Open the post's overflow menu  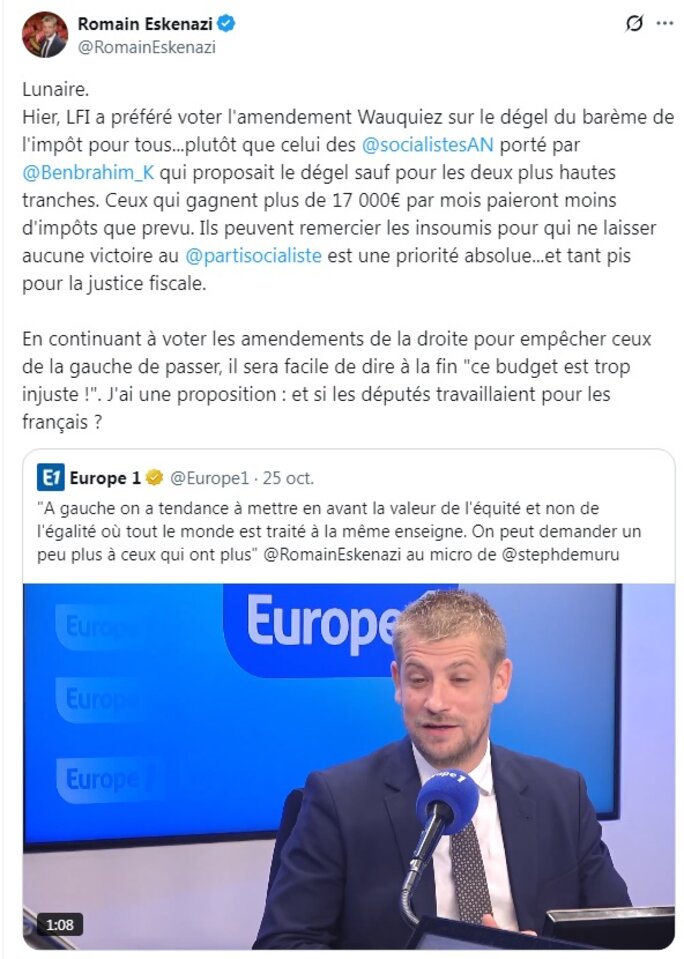[x=664, y=24]
